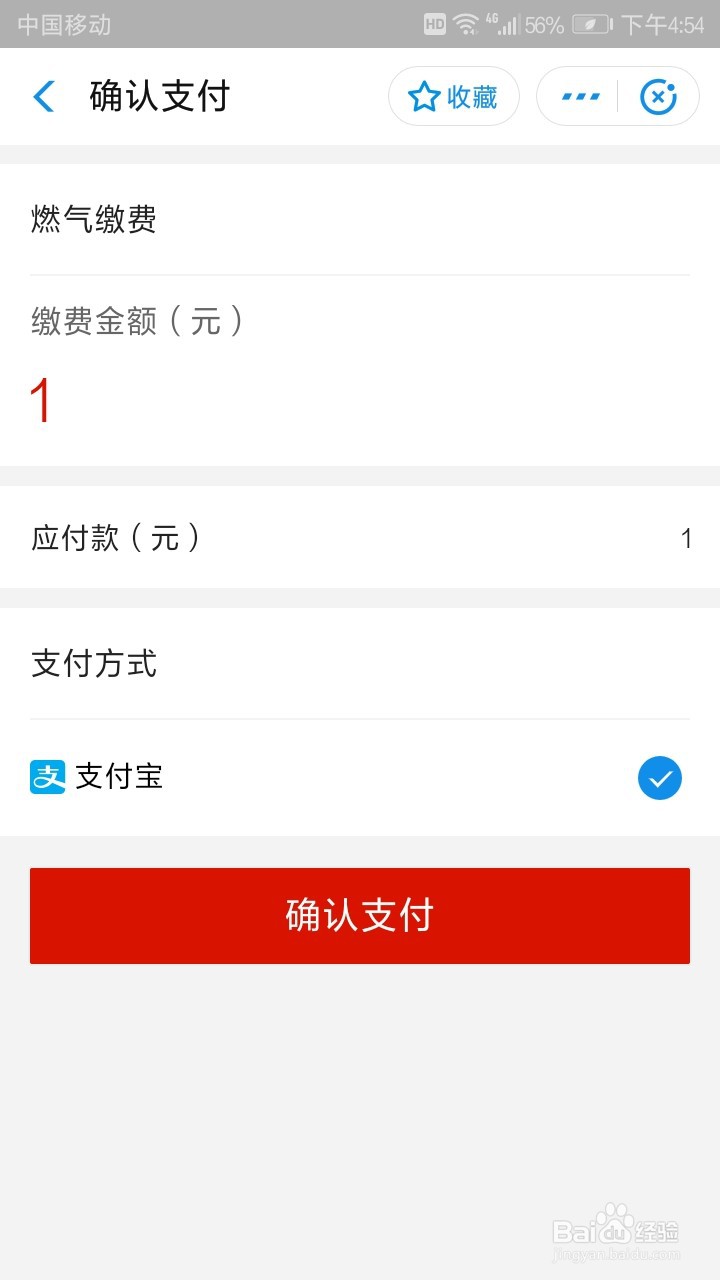Deselect the Alipay payment checkmark
This screenshot has height=1280, width=720.
tap(659, 777)
